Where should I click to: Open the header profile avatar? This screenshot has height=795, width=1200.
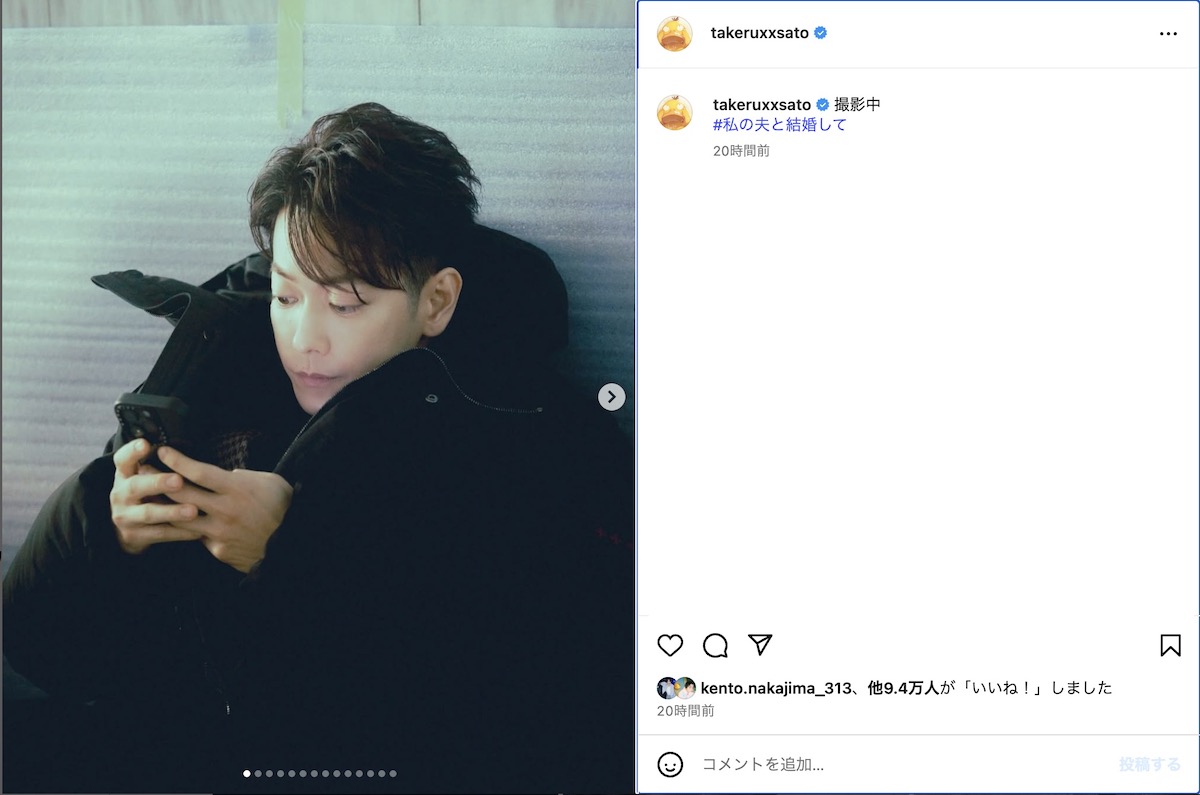(675, 33)
